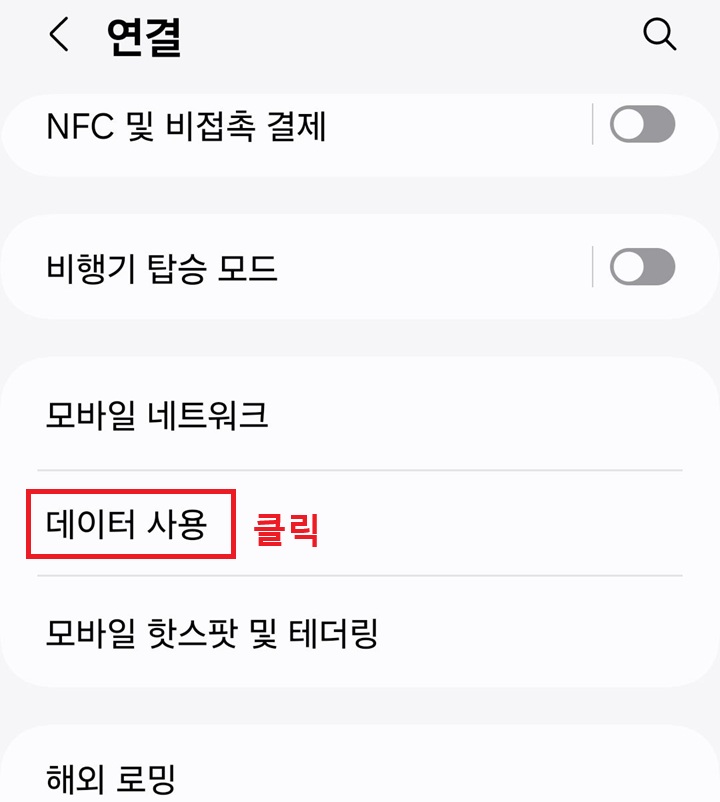Tap the airplane mode toggle switch

point(643,267)
